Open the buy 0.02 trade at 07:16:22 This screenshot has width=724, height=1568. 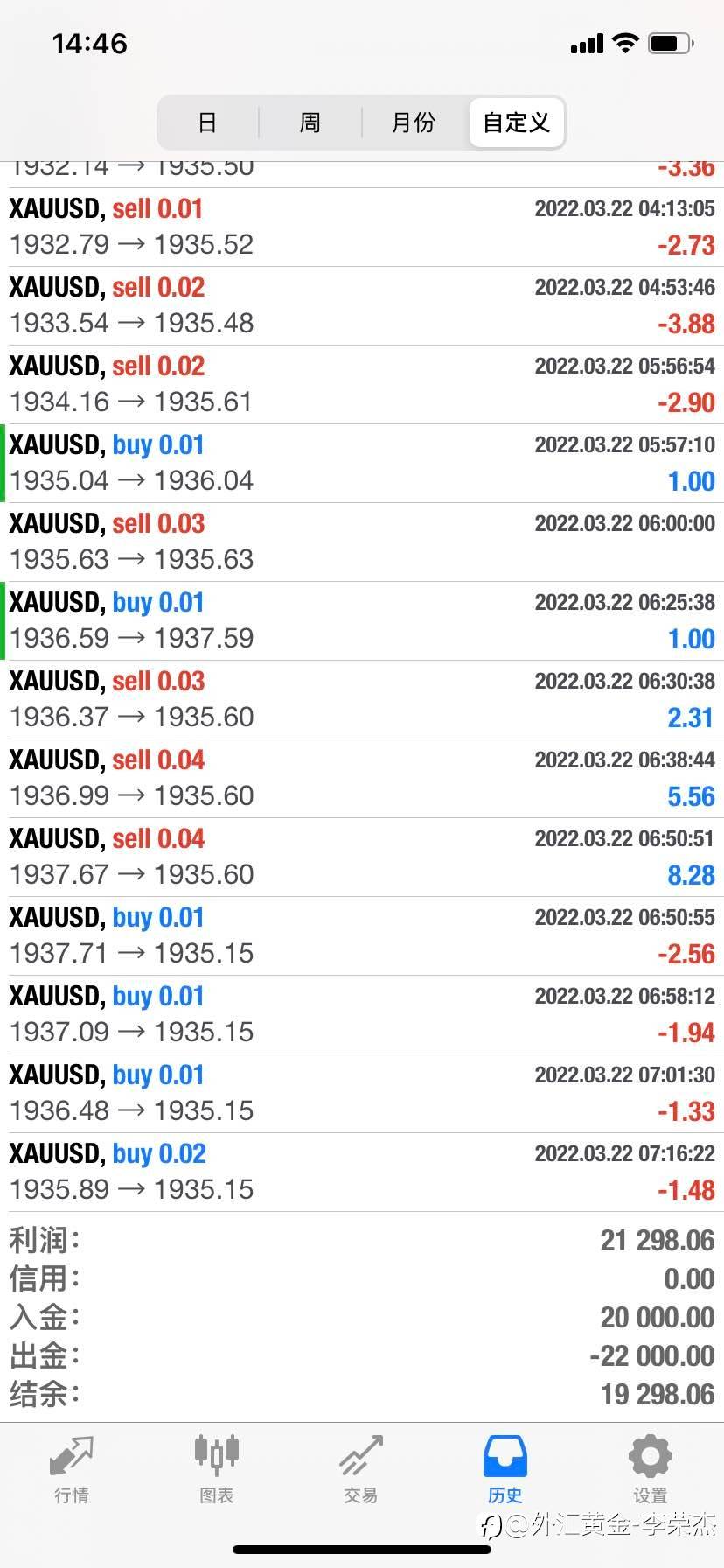[362, 1172]
